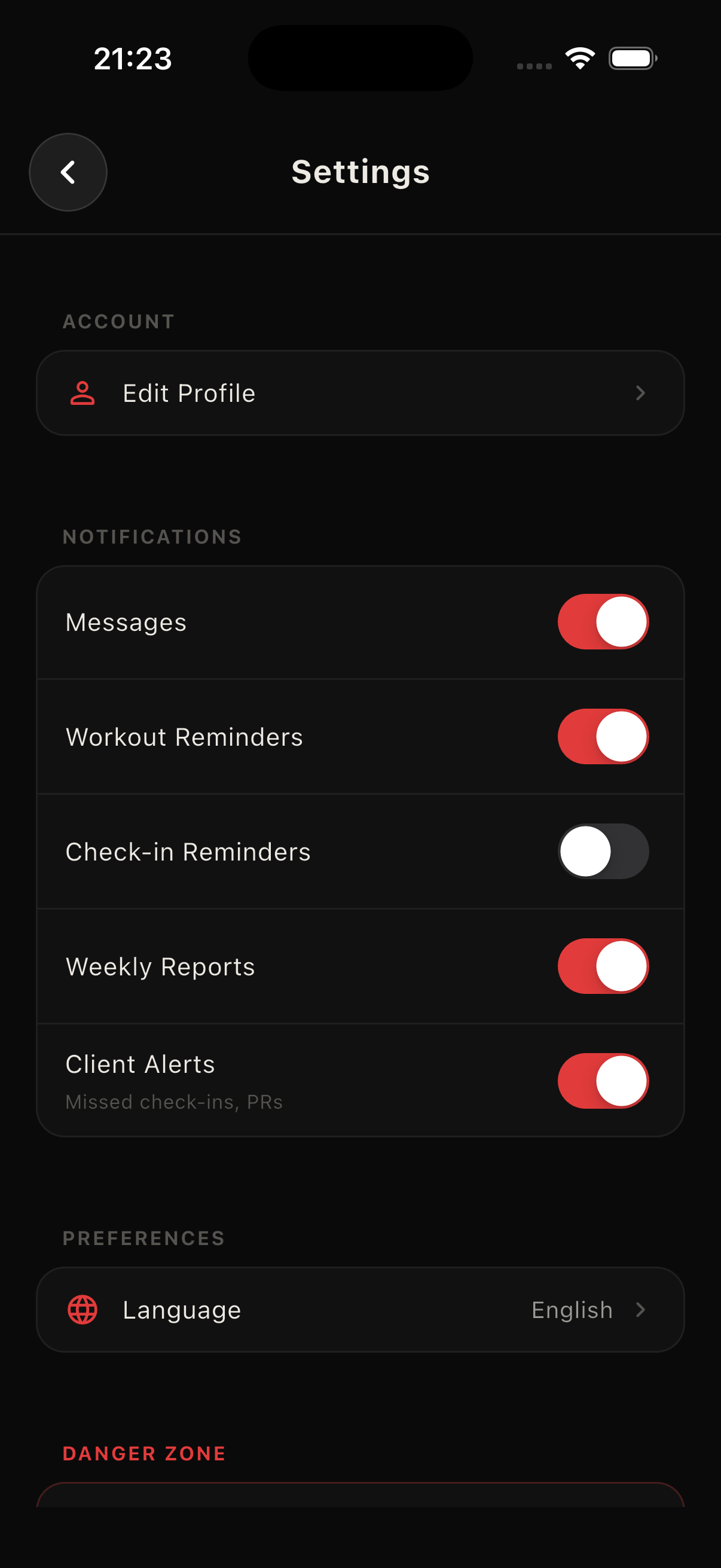The image size is (721, 1568).
Task: Toggle off Weekly Reports
Action: click(603, 966)
